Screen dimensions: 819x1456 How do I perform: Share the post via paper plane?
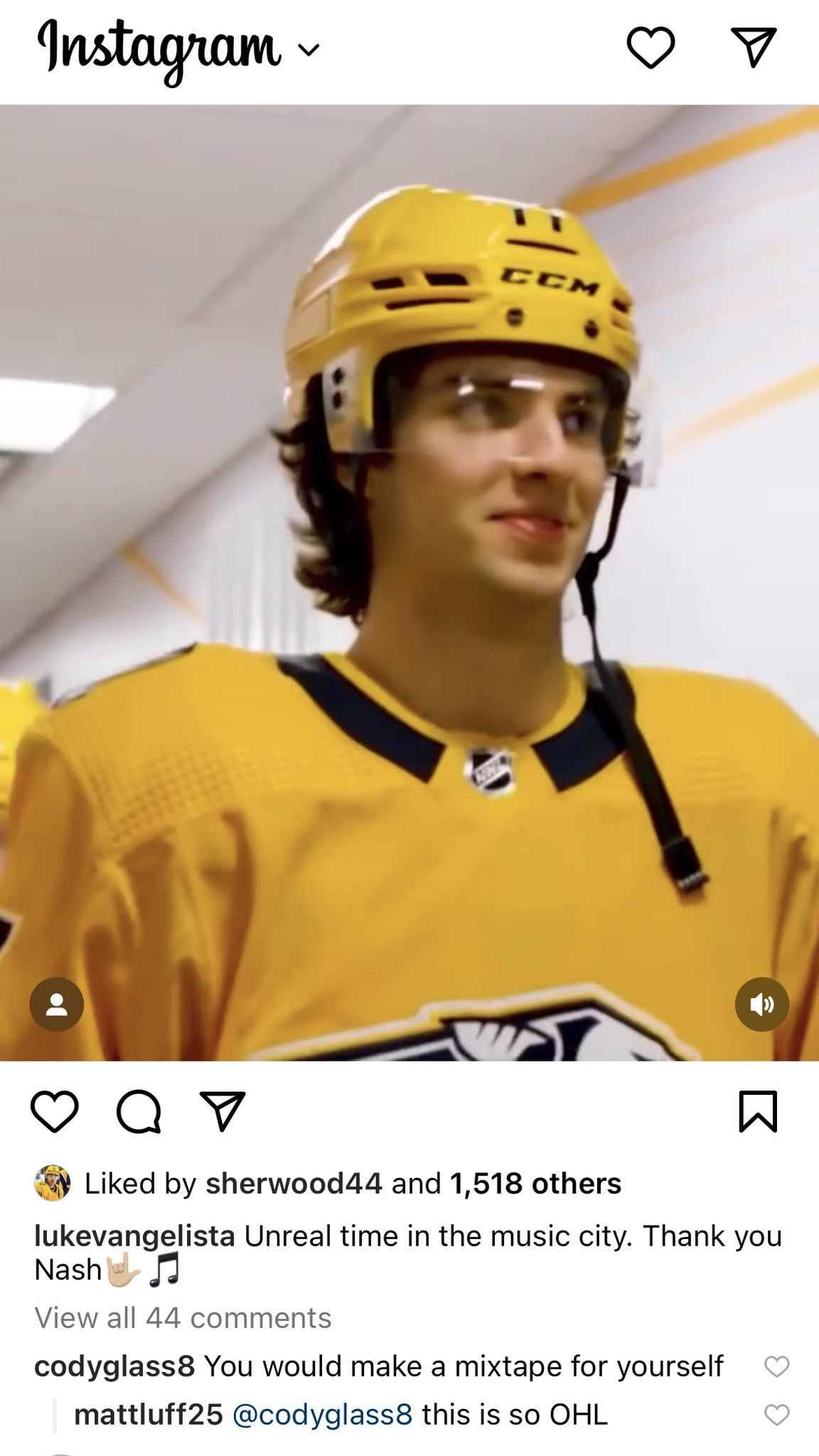pyautogui.click(x=223, y=1113)
